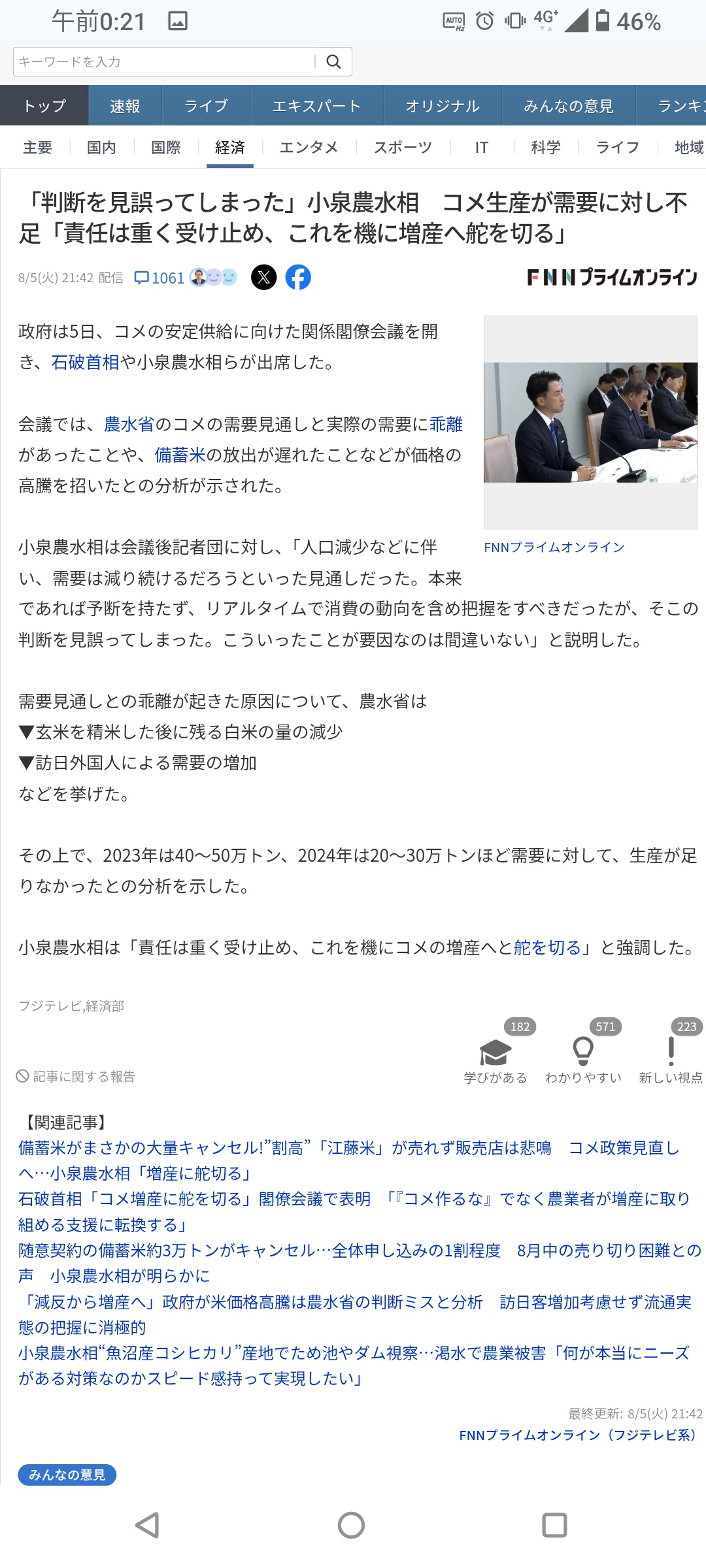The width and height of the screenshot is (706, 1568).
Task: Share article on X
Action: pyautogui.click(x=264, y=278)
